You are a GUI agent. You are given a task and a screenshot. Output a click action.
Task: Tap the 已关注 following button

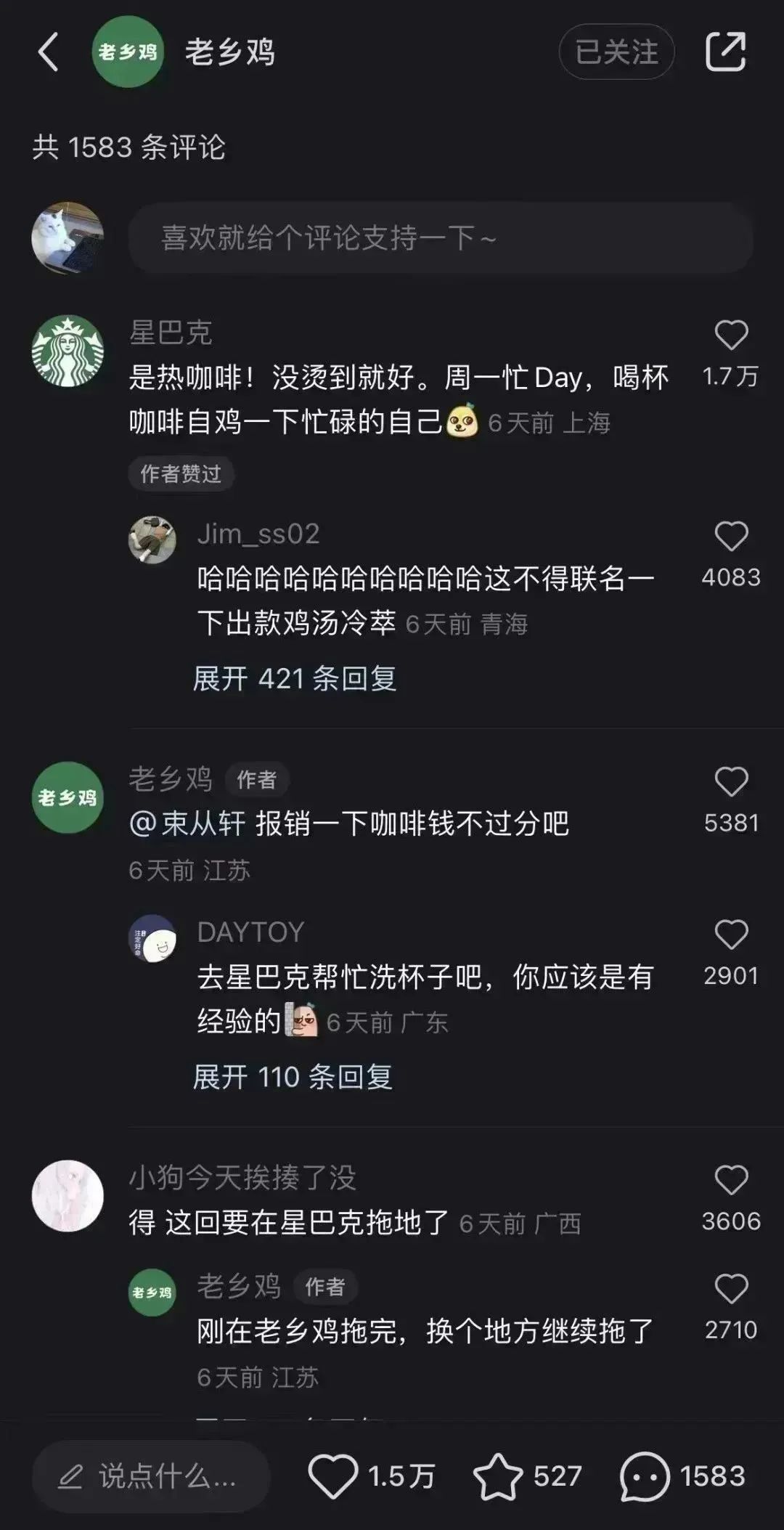[616, 52]
